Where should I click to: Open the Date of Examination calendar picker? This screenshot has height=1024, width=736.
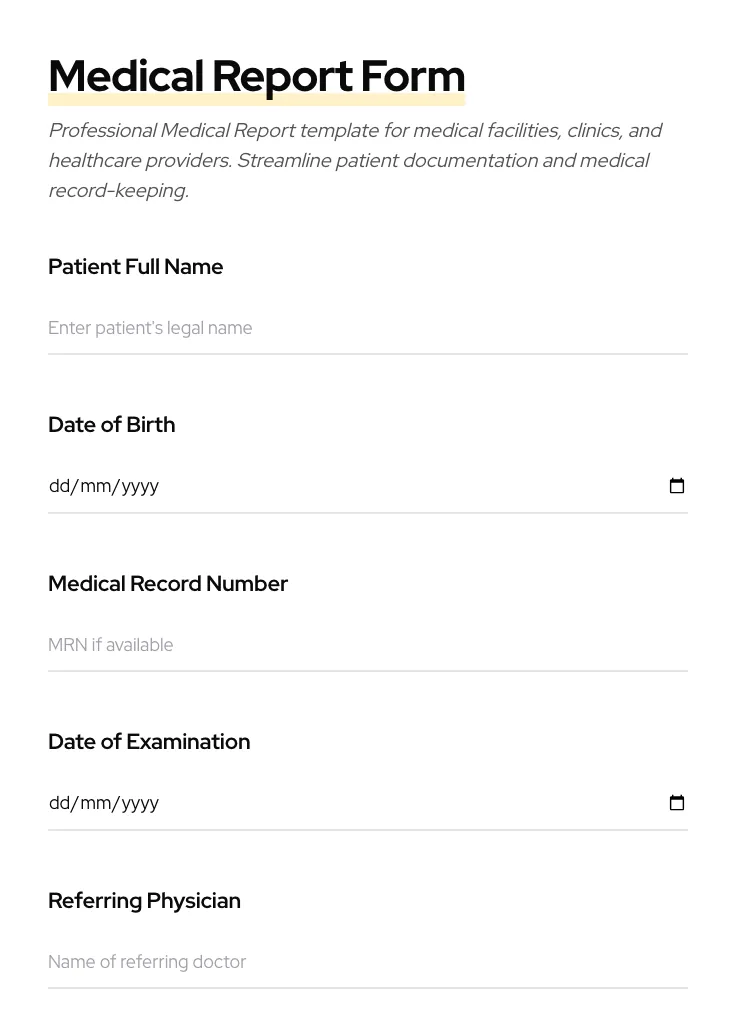pyautogui.click(x=677, y=803)
